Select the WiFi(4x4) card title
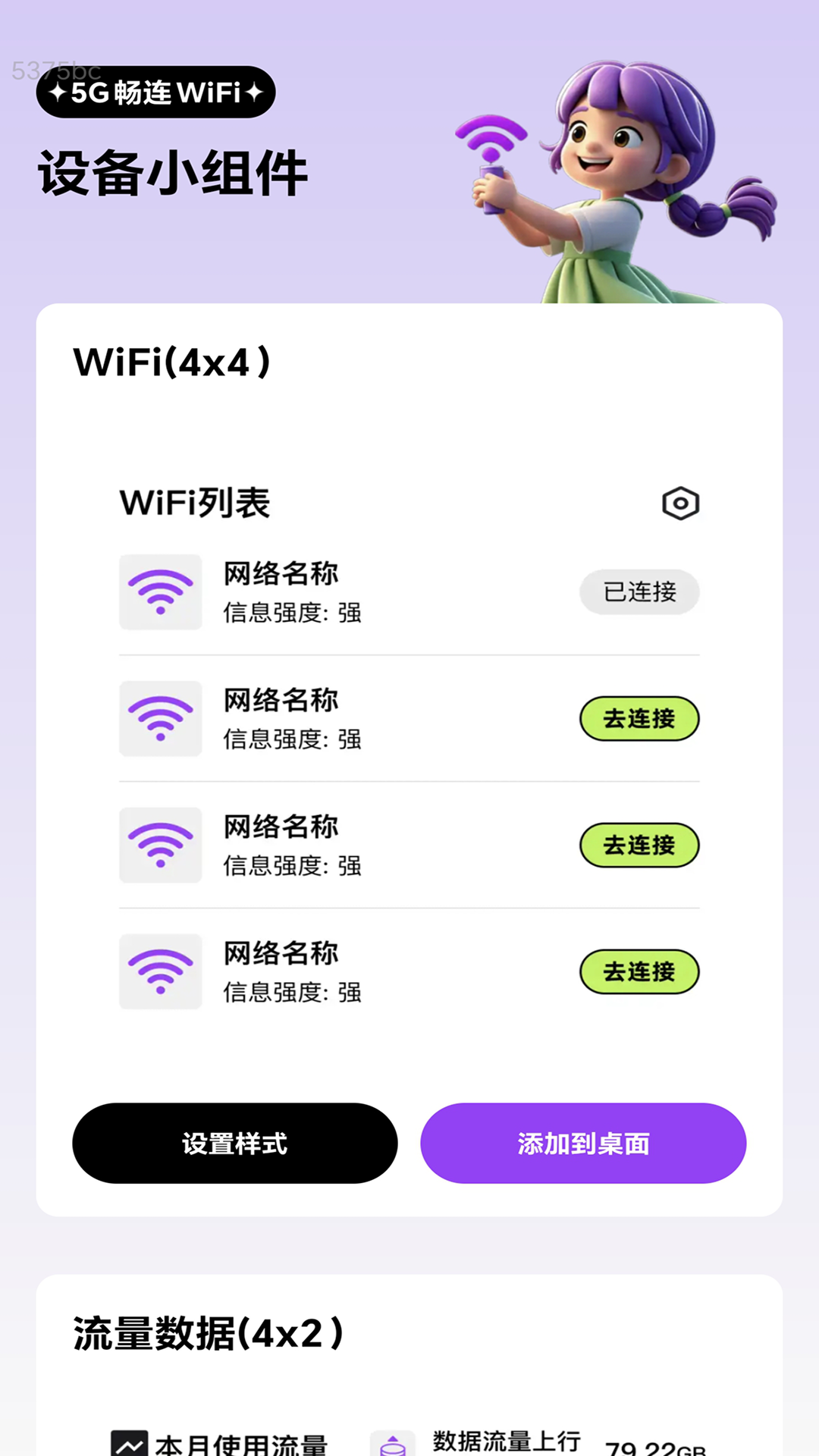 [x=173, y=362]
